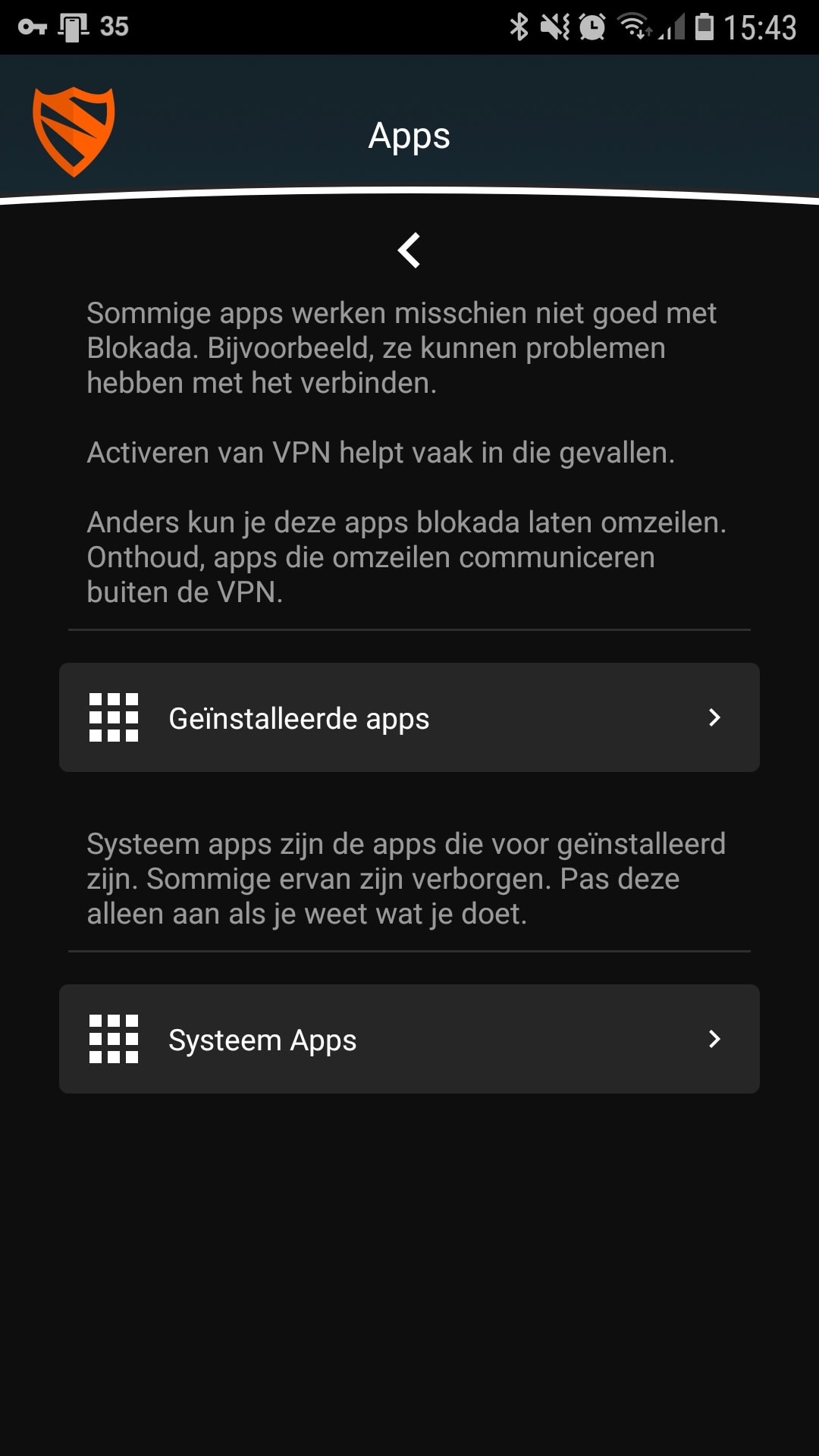
Task: Tap the cellular signal strength icon
Action: click(x=673, y=25)
